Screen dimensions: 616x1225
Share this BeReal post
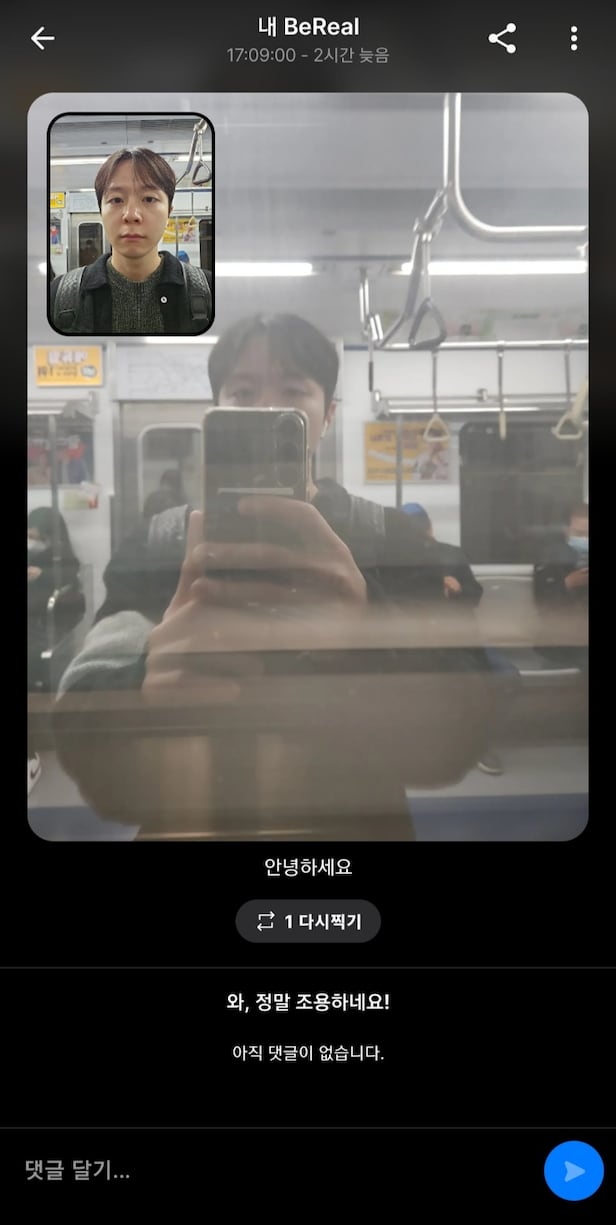click(502, 39)
